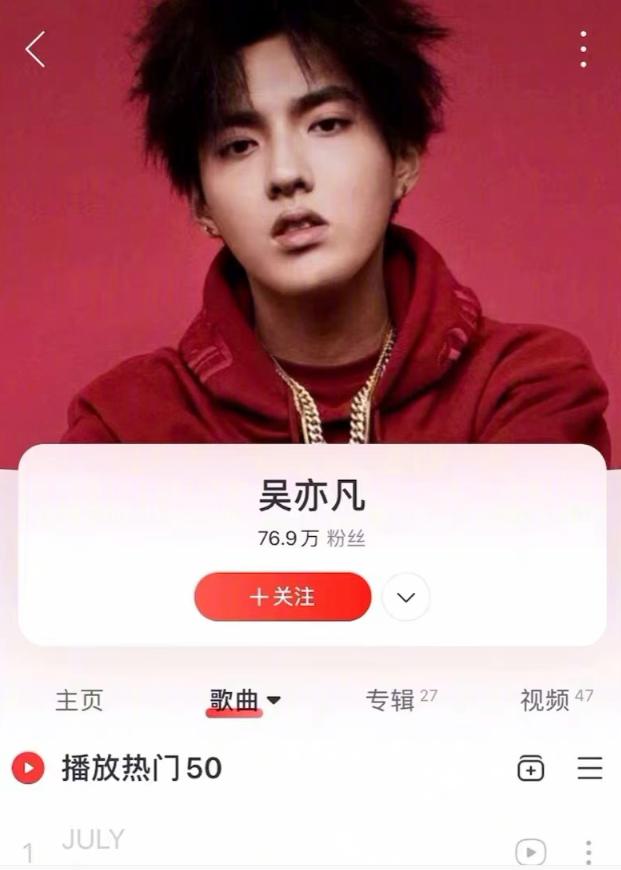Follow the artist with +关注 button
This screenshot has height=870, width=621.
[x=283, y=597]
